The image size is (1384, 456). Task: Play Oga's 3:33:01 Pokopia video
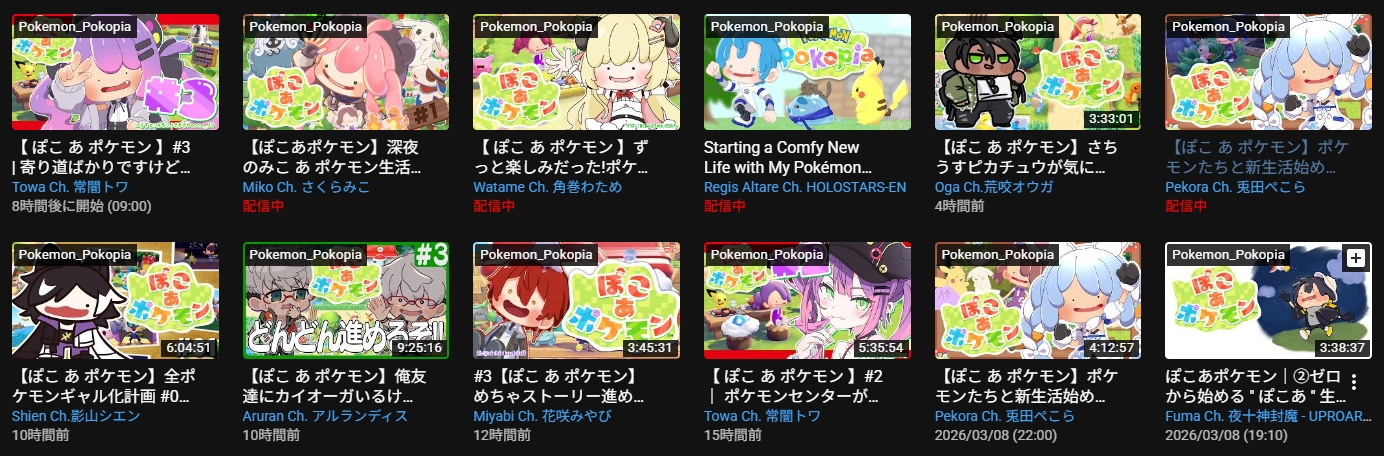tap(1037, 72)
